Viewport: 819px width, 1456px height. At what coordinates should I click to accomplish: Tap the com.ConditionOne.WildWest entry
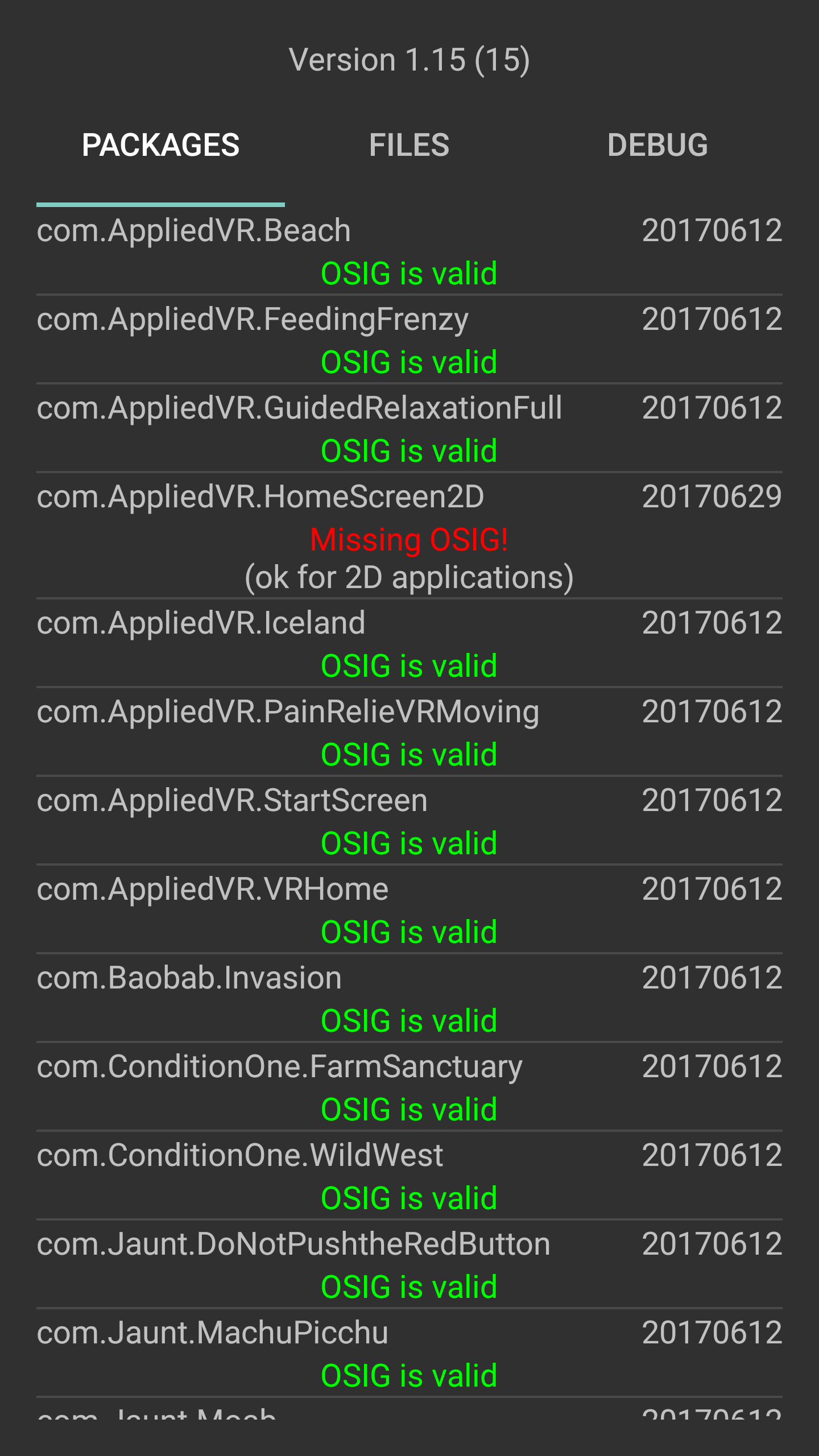[x=409, y=1176]
